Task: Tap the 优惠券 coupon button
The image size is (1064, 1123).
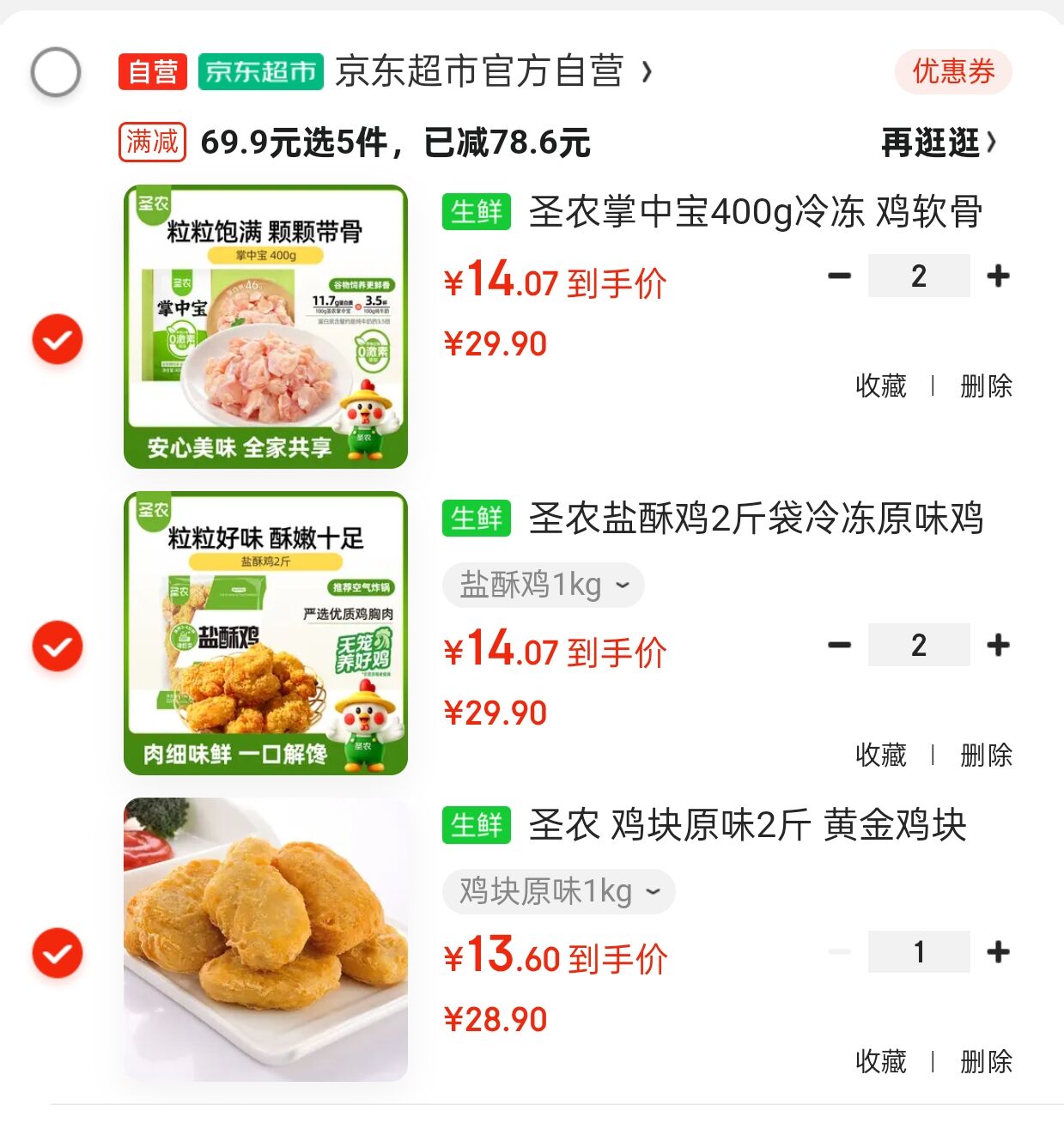Action: click(953, 71)
